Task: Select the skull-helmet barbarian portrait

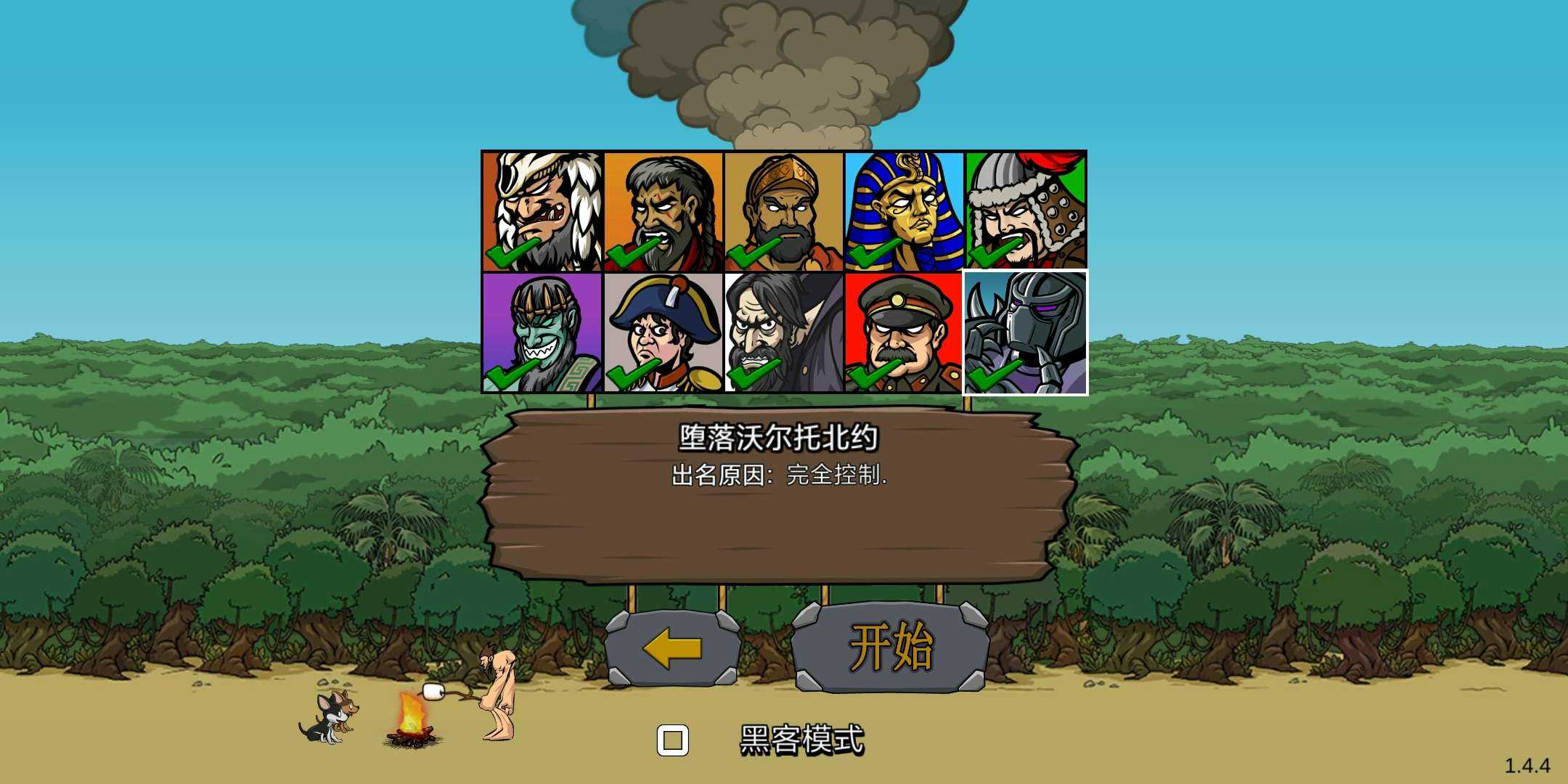Action: (x=542, y=211)
